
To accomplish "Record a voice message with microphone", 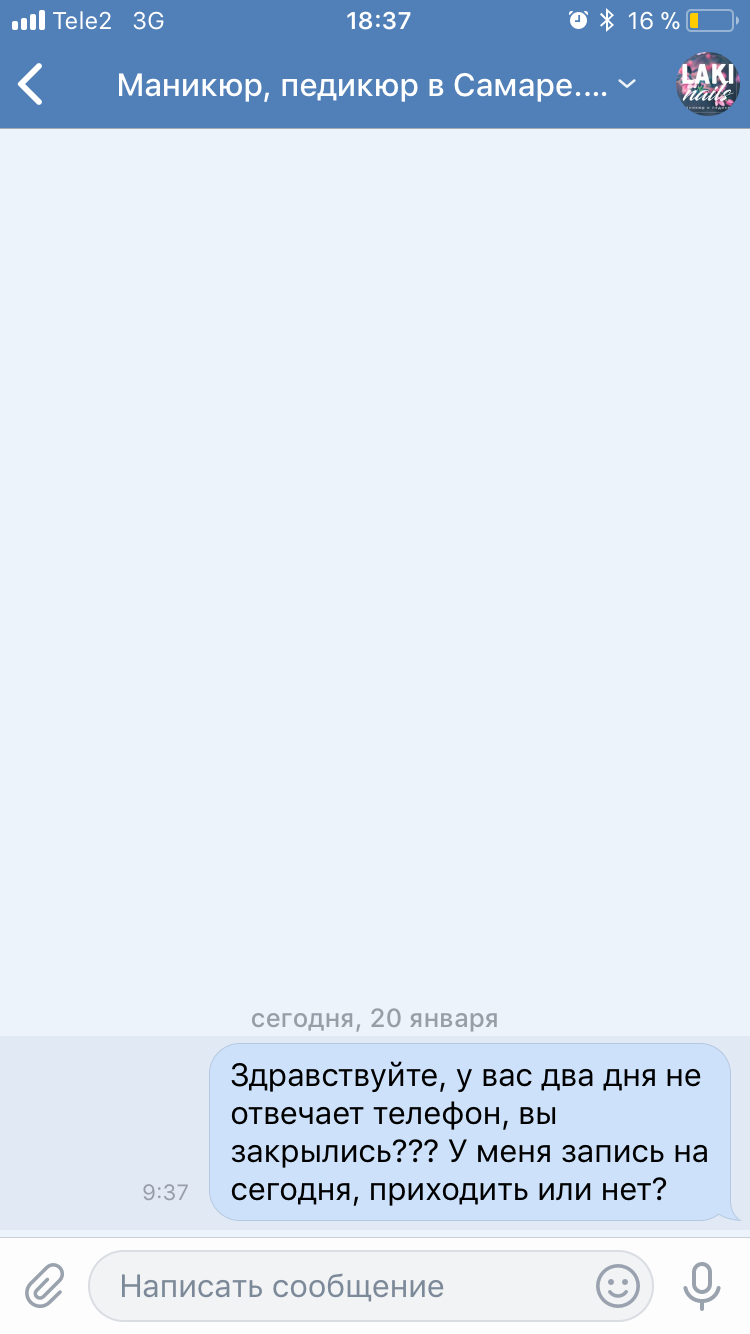I will click(x=701, y=1285).
